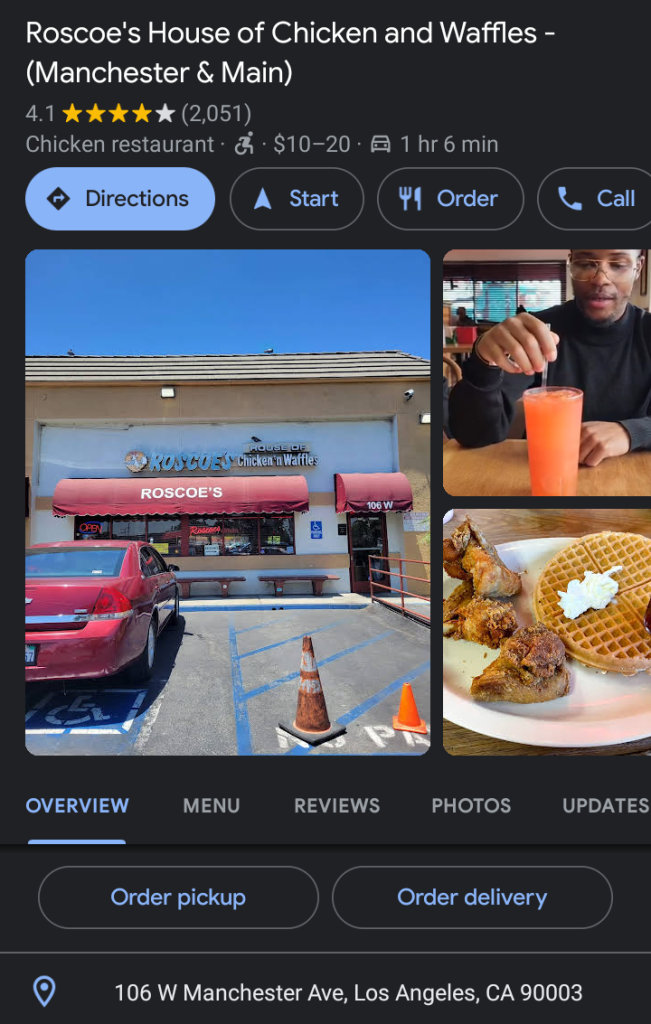Tap the Order chip with fork icon
The width and height of the screenshot is (651, 1024).
[450, 199]
